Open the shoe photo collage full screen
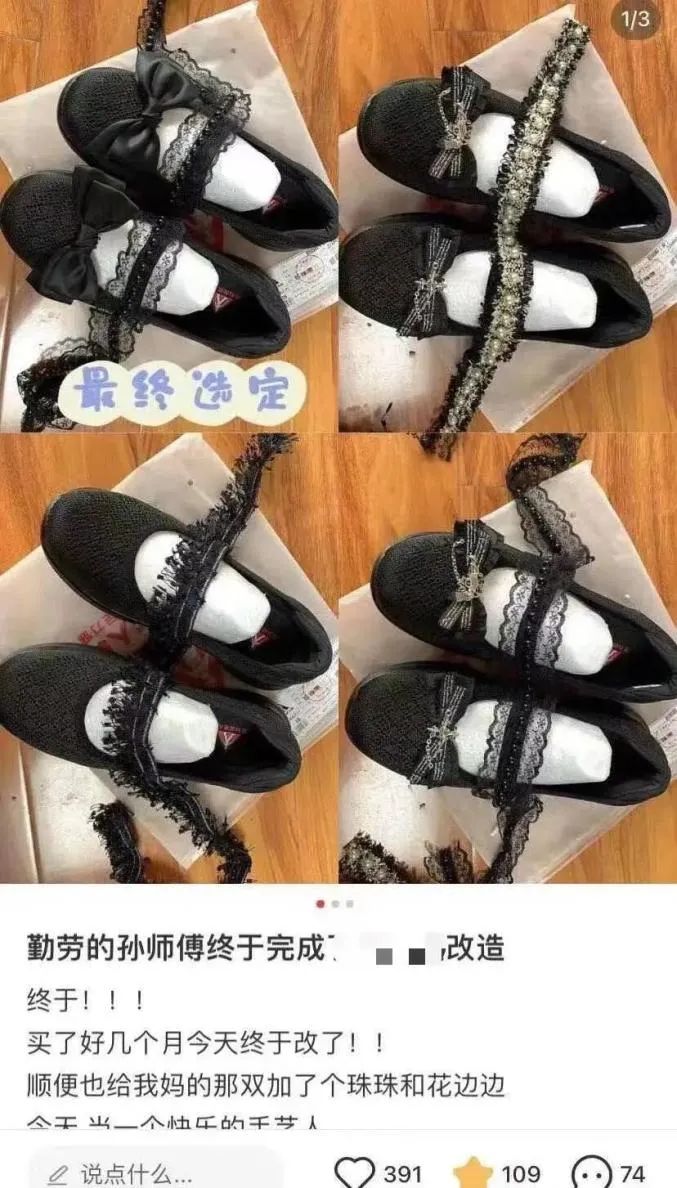 (338, 440)
